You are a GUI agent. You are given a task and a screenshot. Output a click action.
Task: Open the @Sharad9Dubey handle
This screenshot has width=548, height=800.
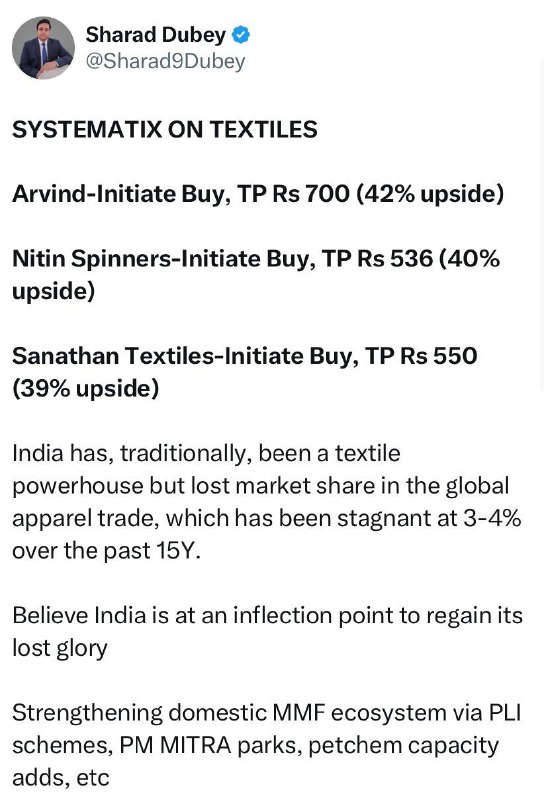[165, 61]
